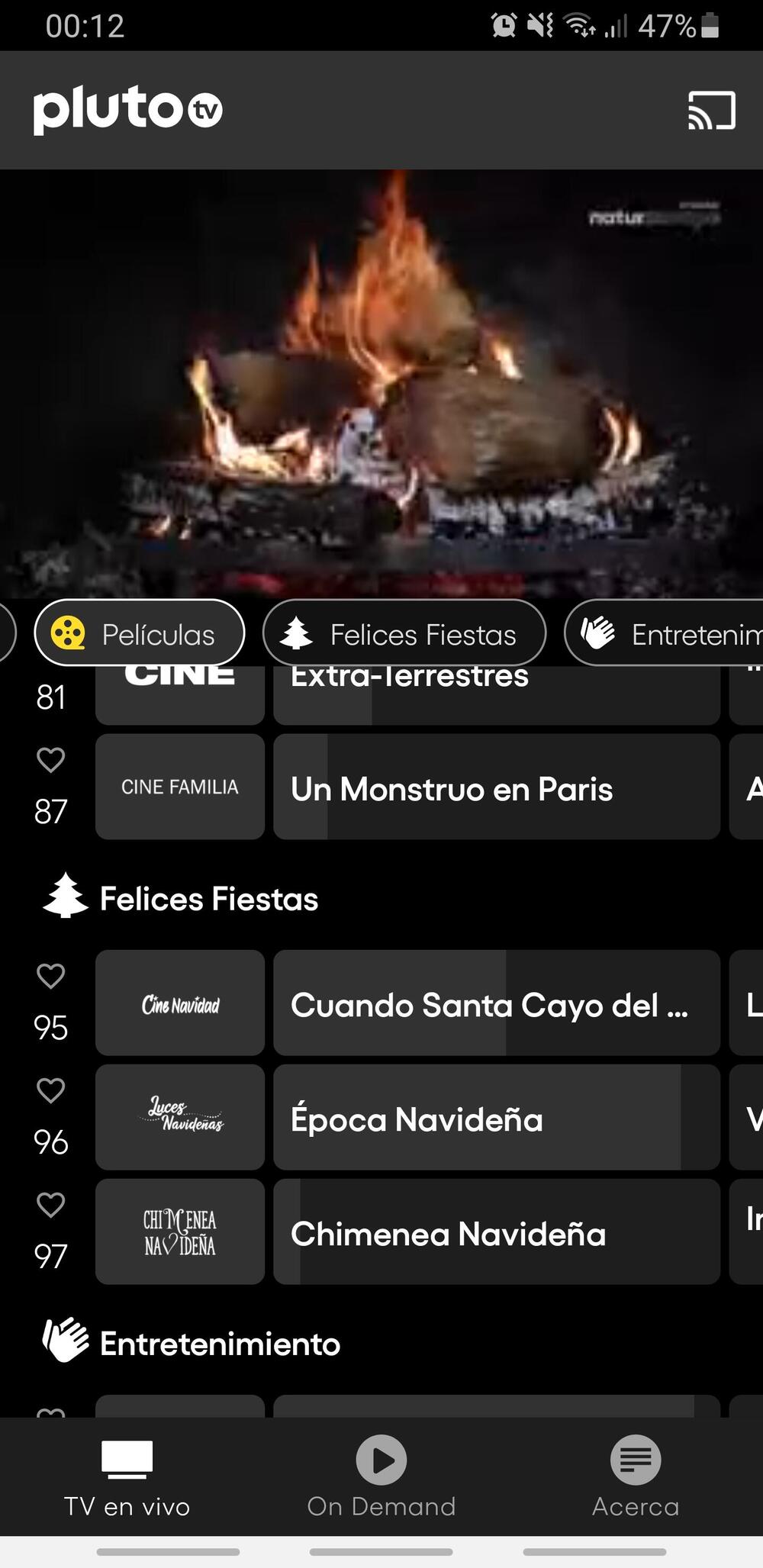The height and width of the screenshot is (1568, 763).
Task: Tap the Cine Navidad channel logo
Action: pyautogui.click(x=179, y=1003)
